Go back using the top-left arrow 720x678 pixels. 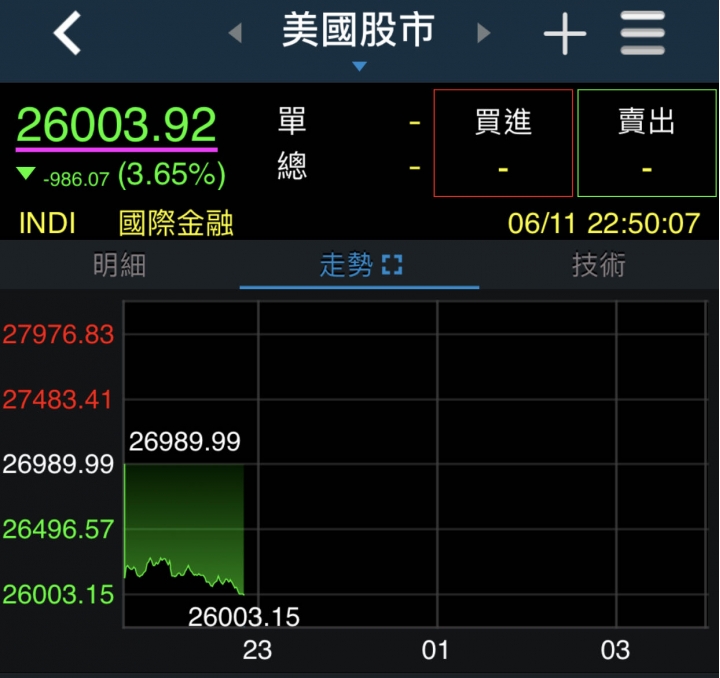tap(67, 34)
